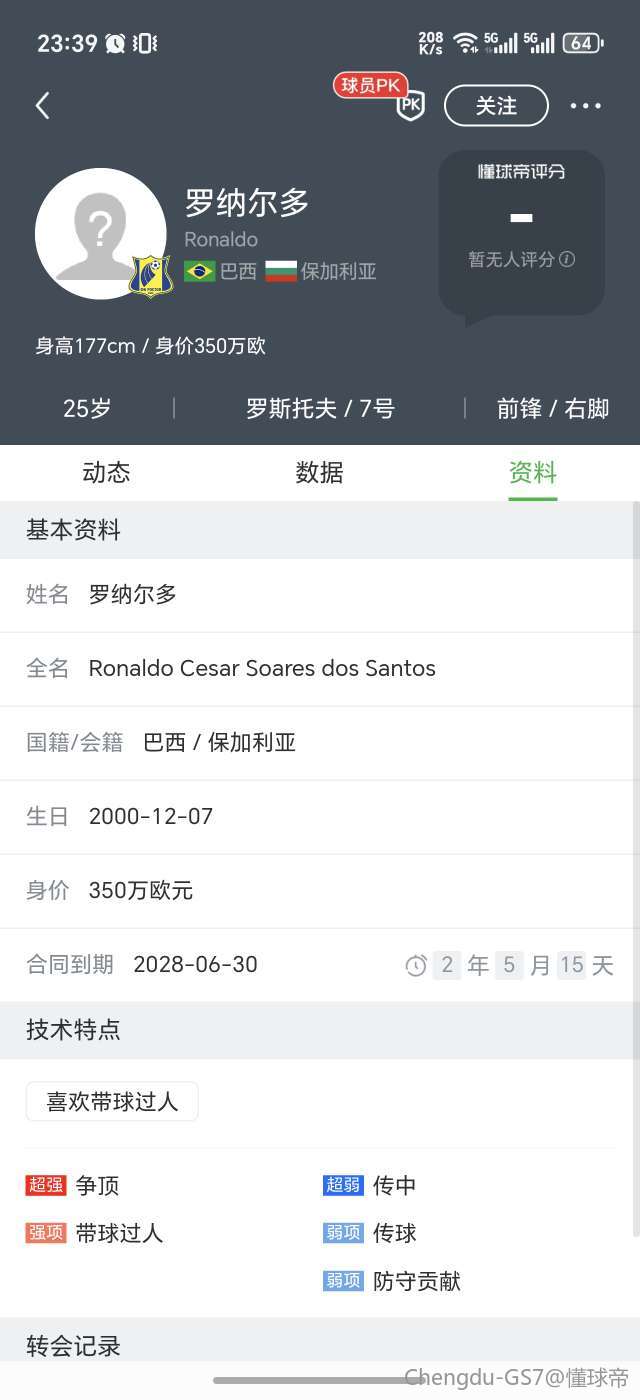
Task: Switch to the 数据 tab
Action: click(x=319, y=473)
